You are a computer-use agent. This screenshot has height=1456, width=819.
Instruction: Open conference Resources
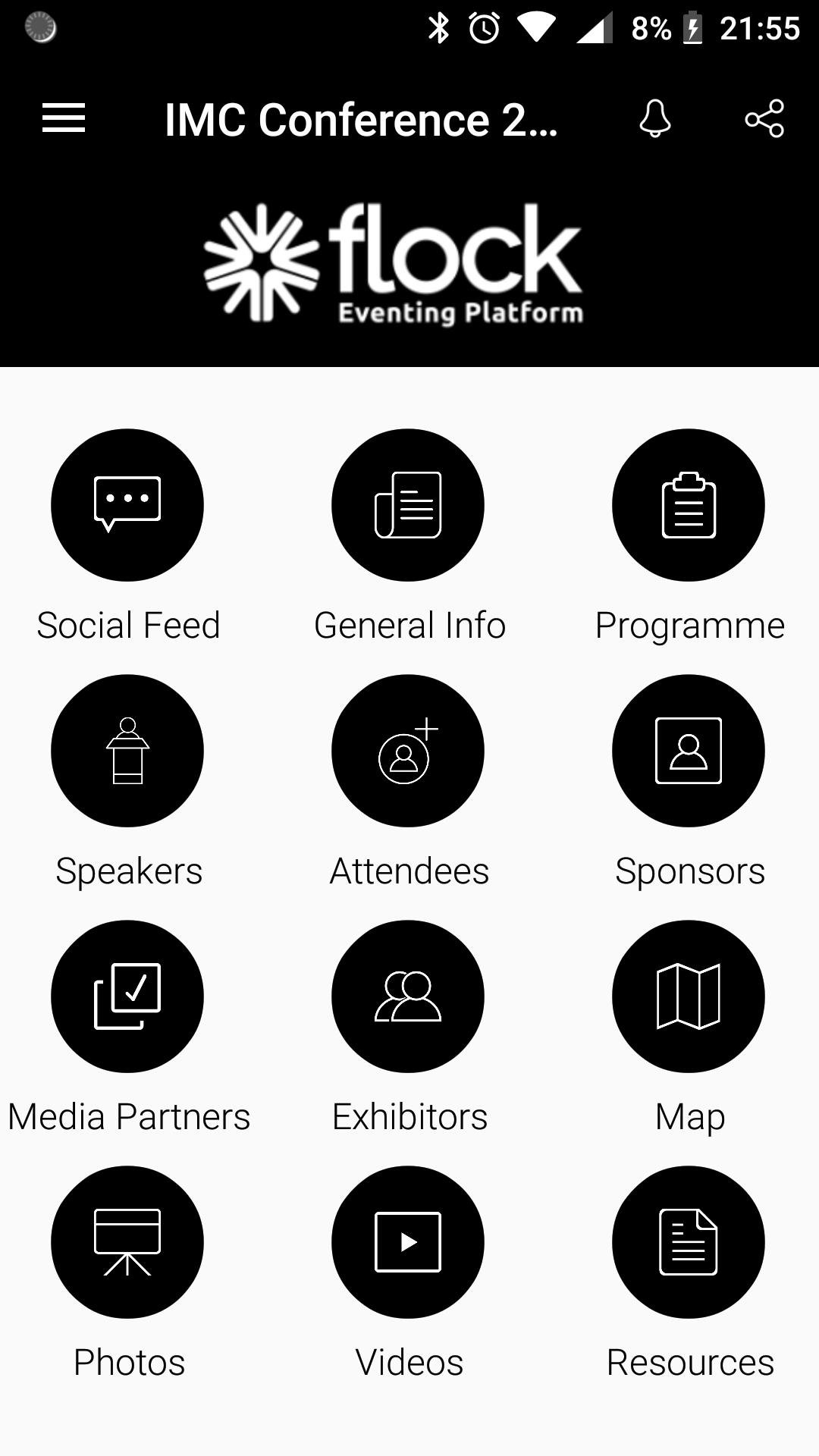tap(689, 1243)
